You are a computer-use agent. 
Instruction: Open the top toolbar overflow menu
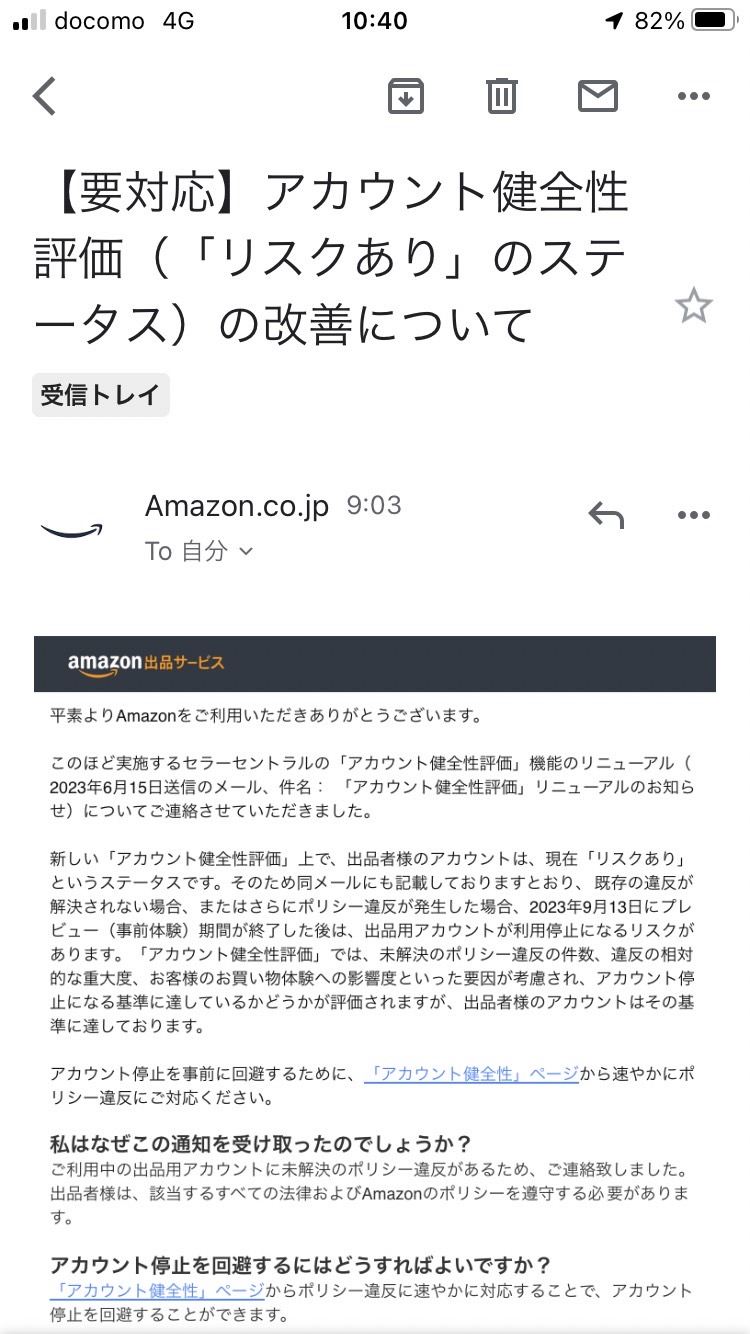tap(693, 96)
